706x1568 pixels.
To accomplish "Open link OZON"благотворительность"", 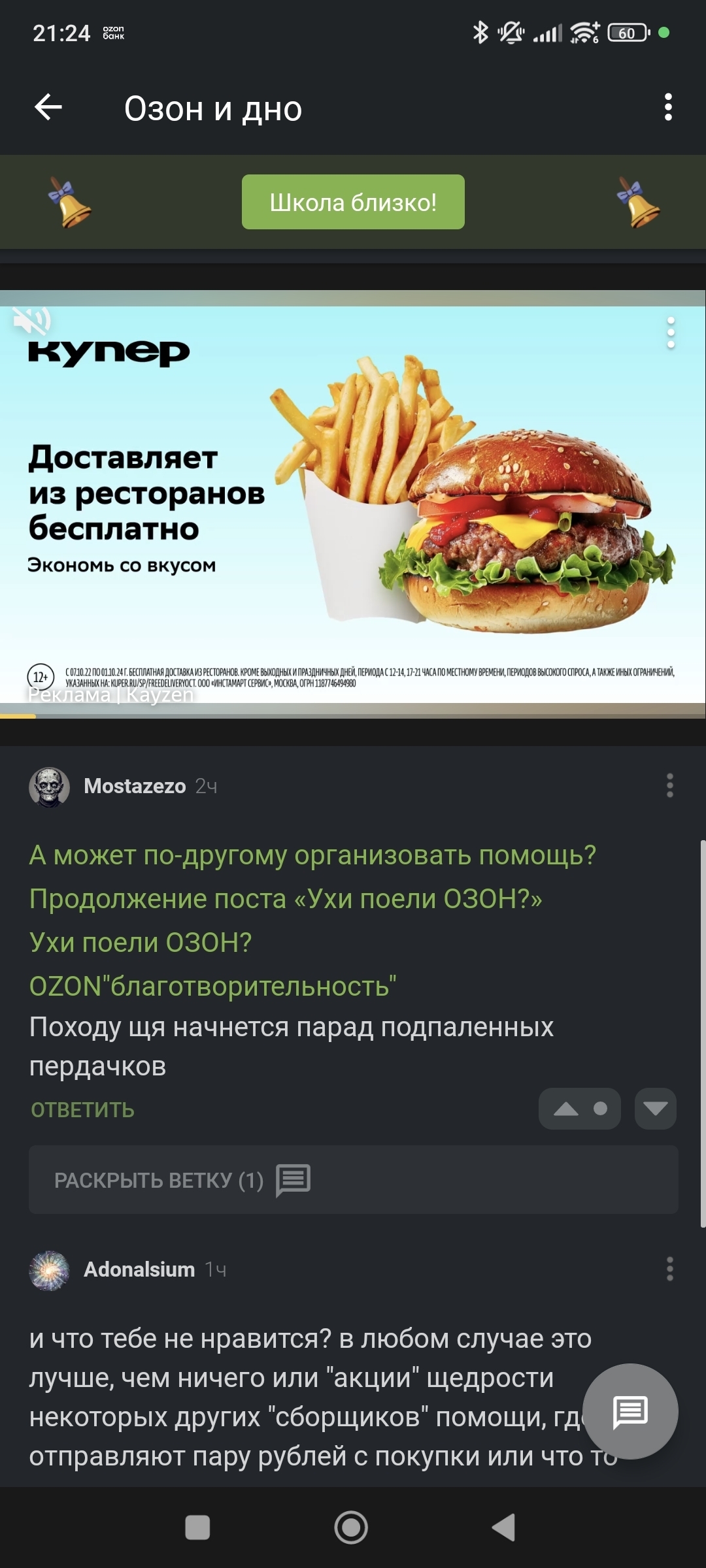I will (x=212, y=987).
